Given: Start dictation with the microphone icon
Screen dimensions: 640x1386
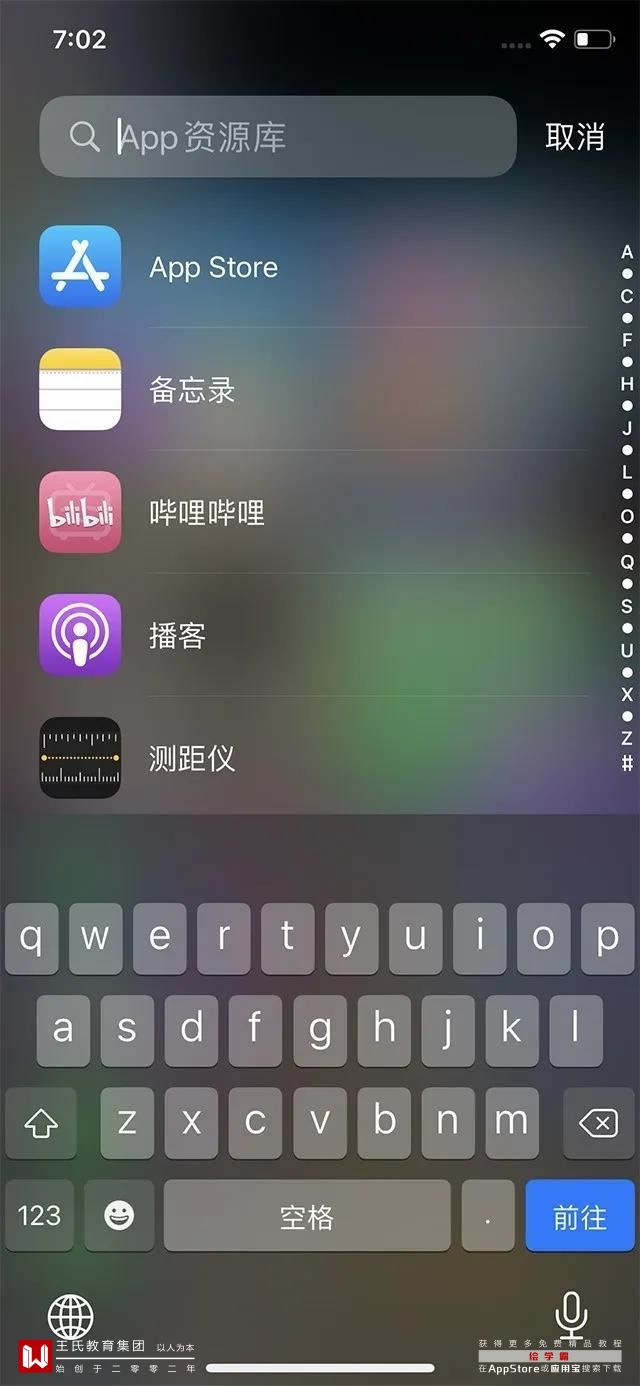Looking at the screenshot, I should coord(571,1316).
